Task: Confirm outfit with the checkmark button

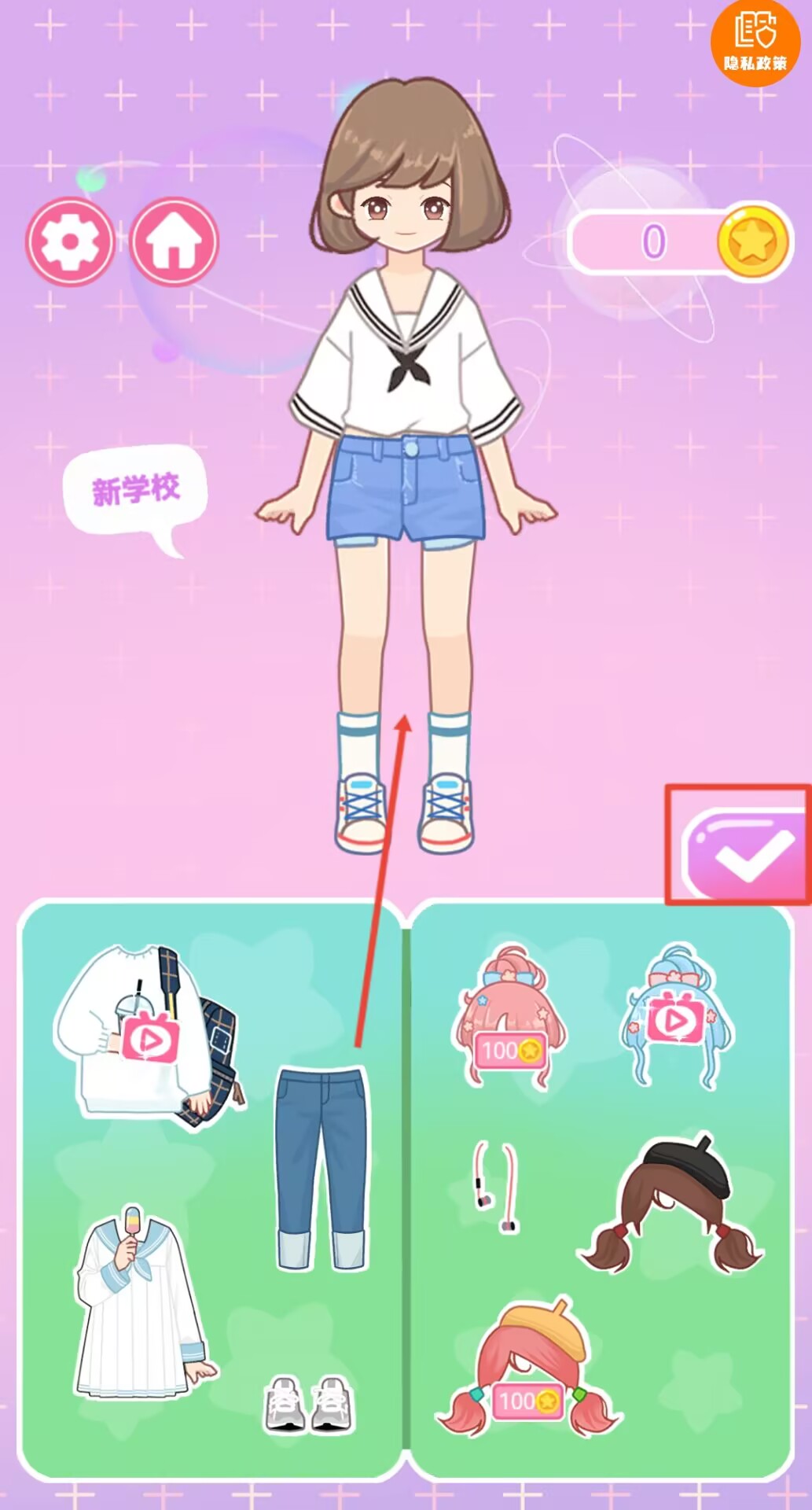Action: (x=744, y=853)
